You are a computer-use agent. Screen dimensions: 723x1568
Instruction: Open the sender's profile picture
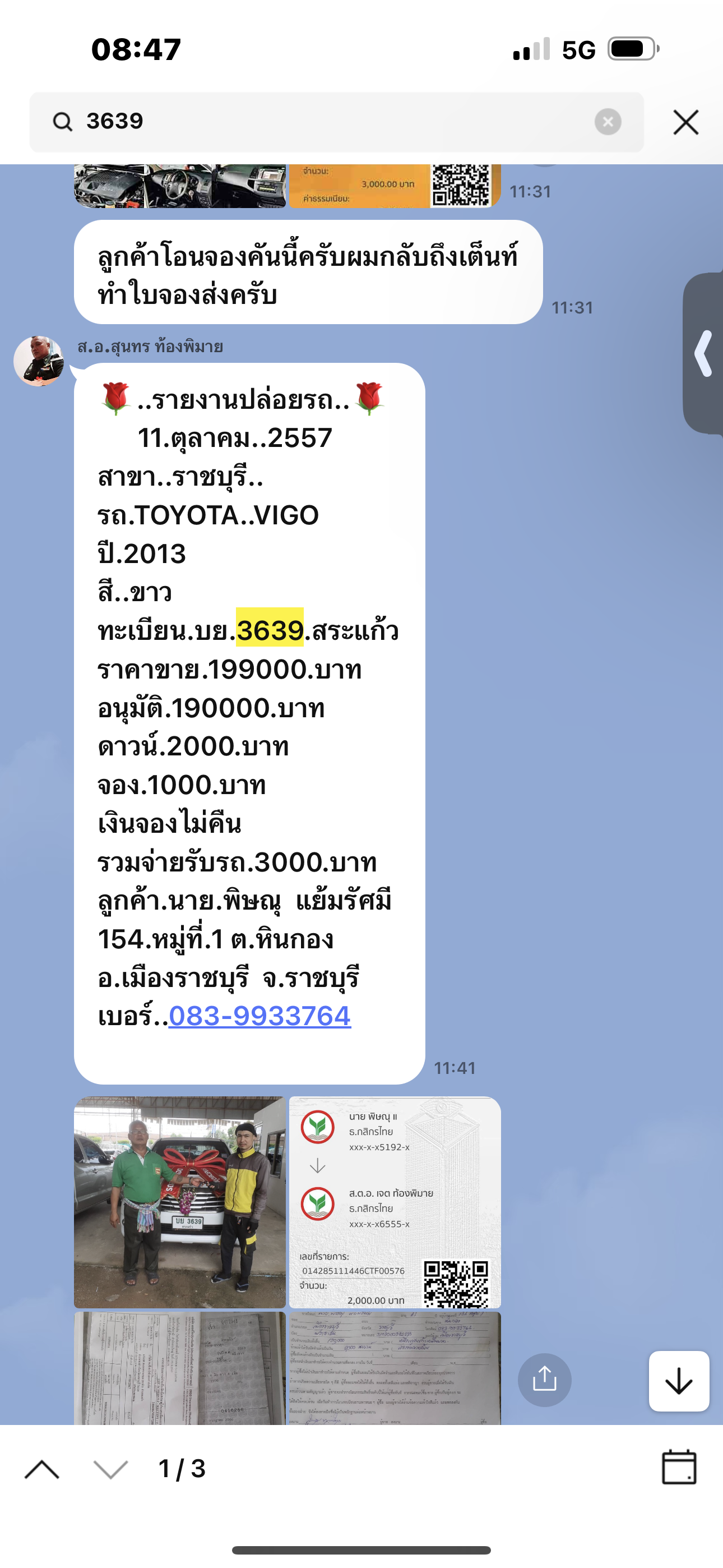(x=39, y=361)
